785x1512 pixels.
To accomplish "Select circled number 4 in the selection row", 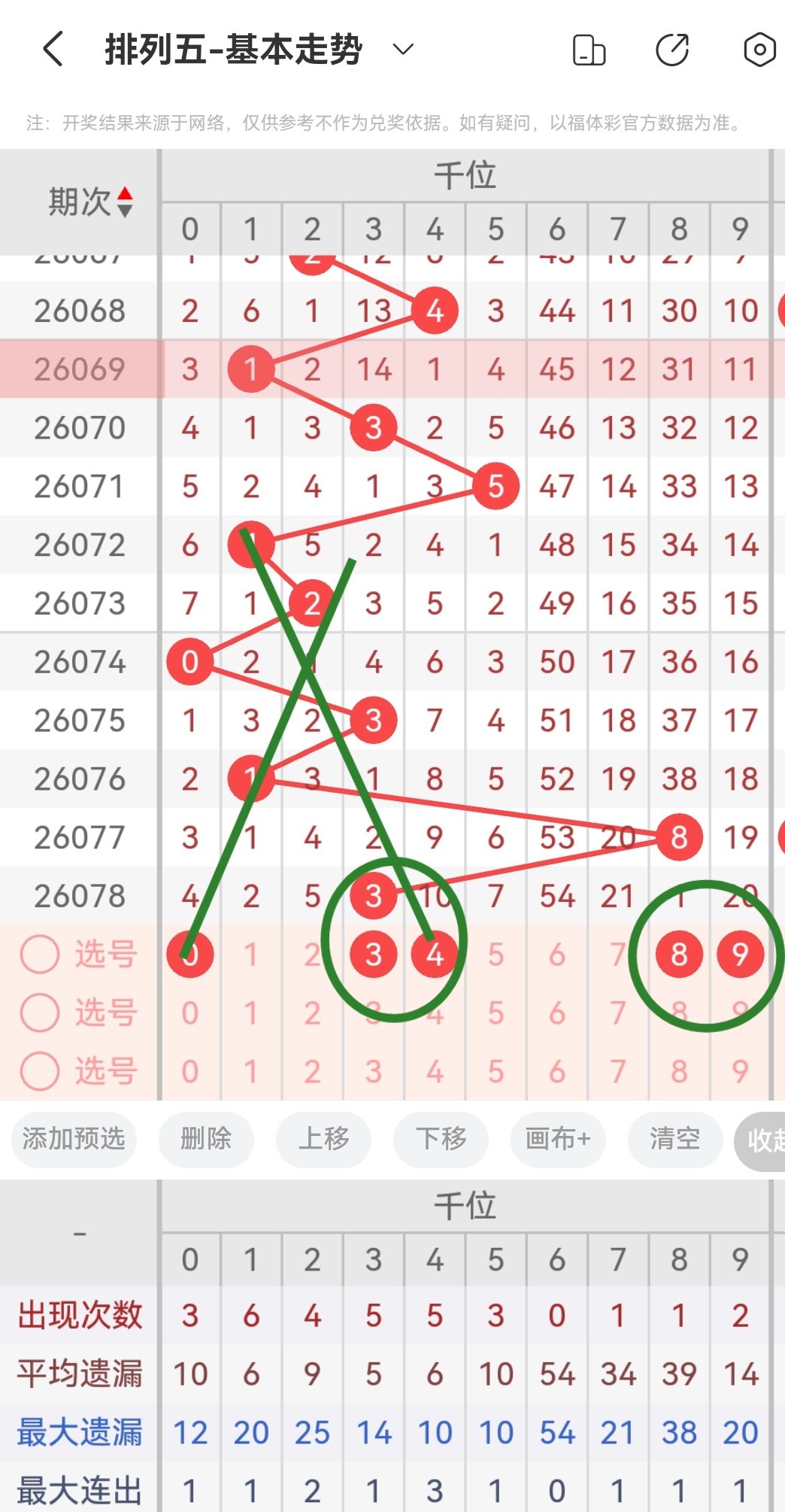I will [x=435, y=954].
